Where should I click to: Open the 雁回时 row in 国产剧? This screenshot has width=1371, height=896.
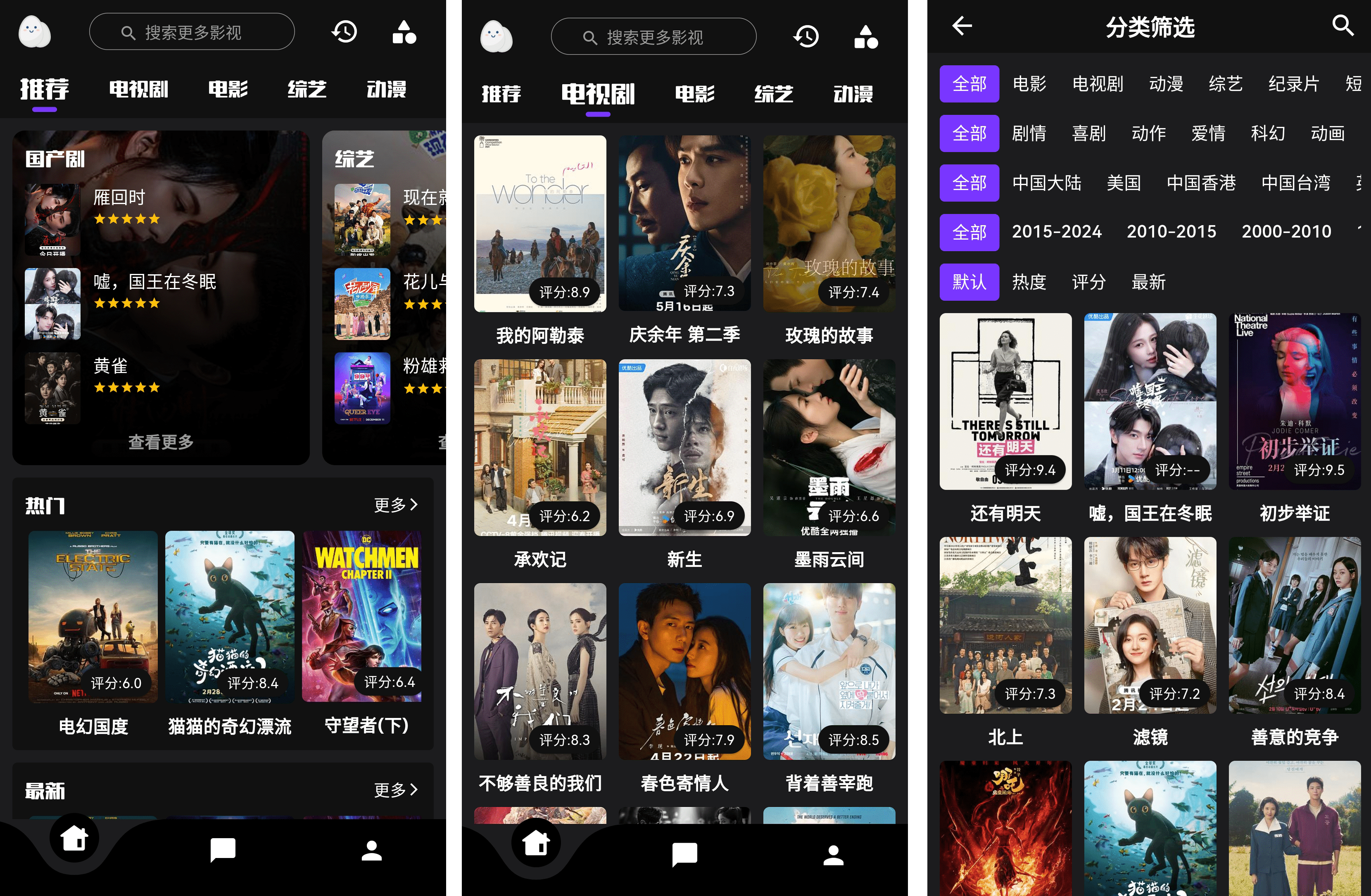pos(119,207)
